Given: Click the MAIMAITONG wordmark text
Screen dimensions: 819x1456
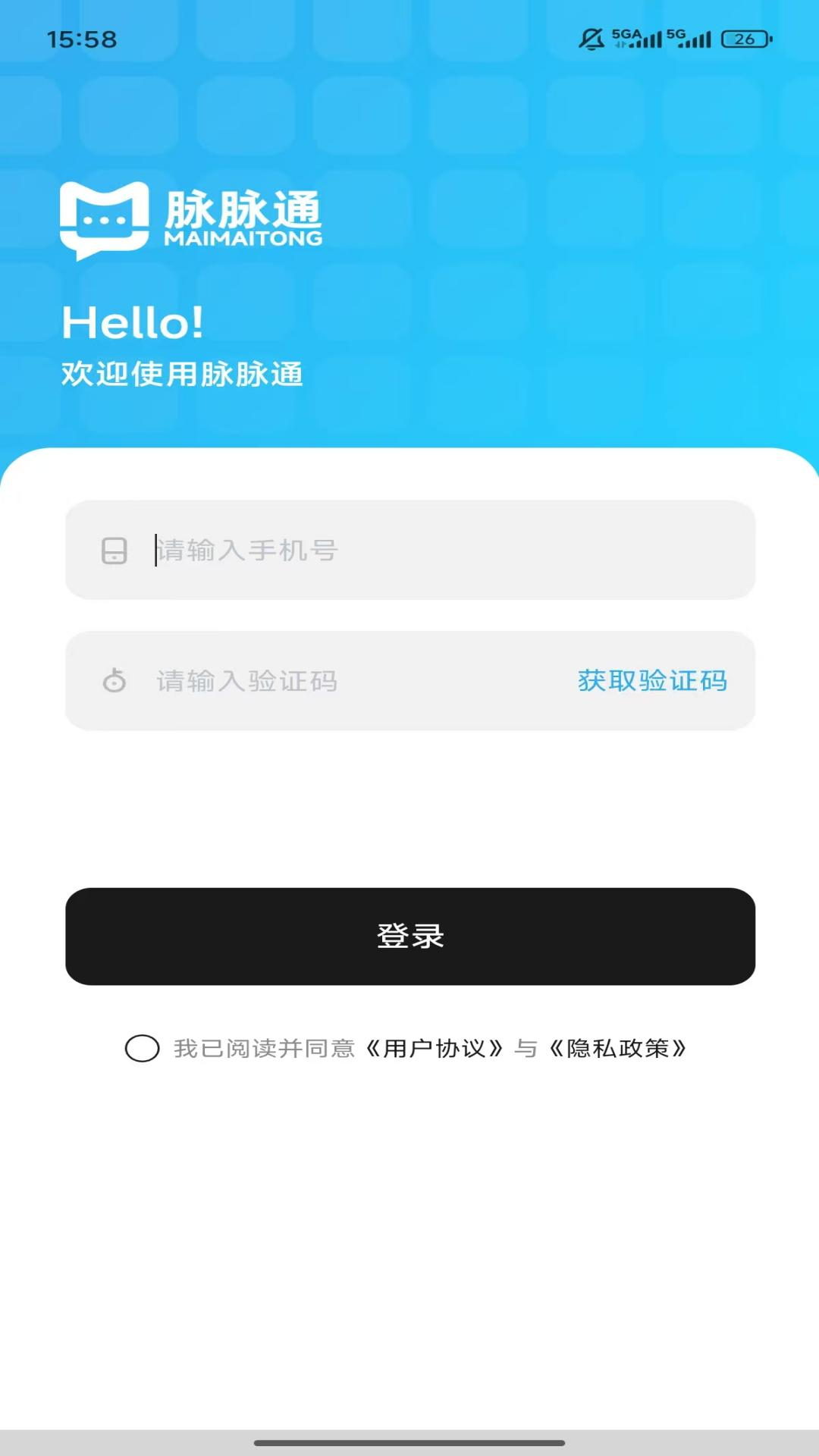Looking at the screenshot, I should 244,237.
